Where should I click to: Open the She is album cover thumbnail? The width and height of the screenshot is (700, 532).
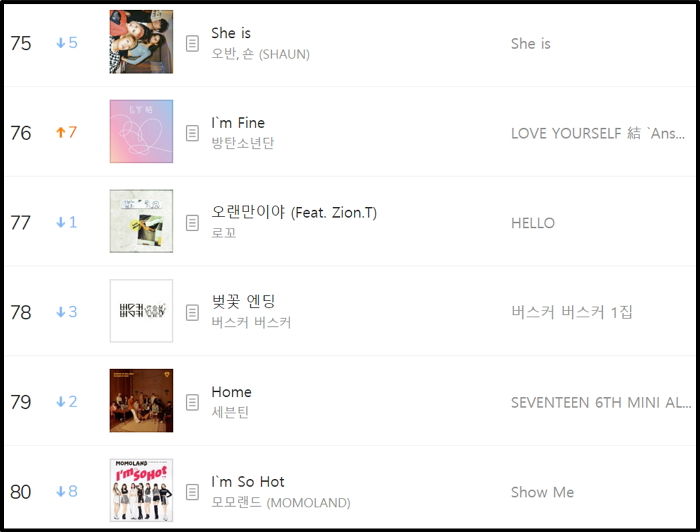141,42
